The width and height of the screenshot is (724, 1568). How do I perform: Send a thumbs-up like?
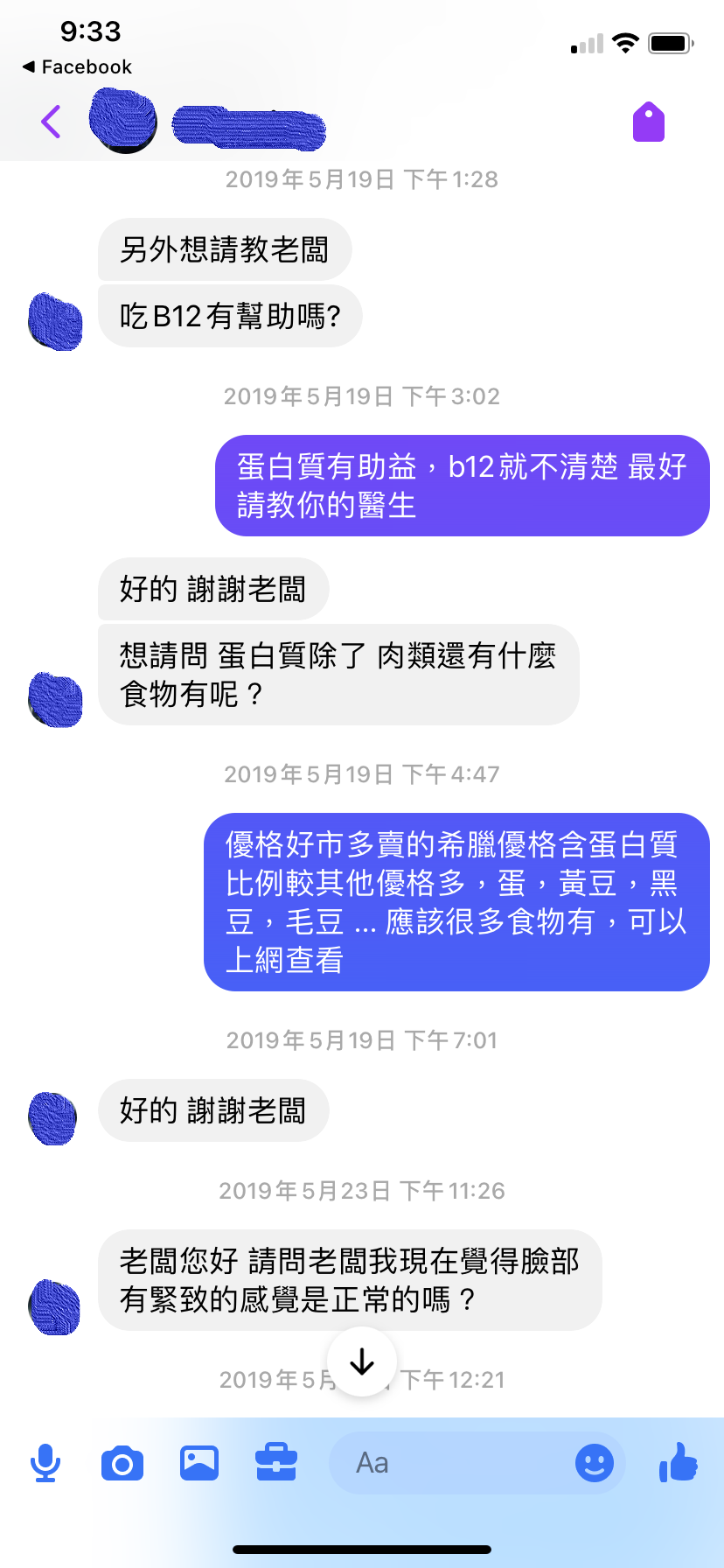click(679, 1461)
